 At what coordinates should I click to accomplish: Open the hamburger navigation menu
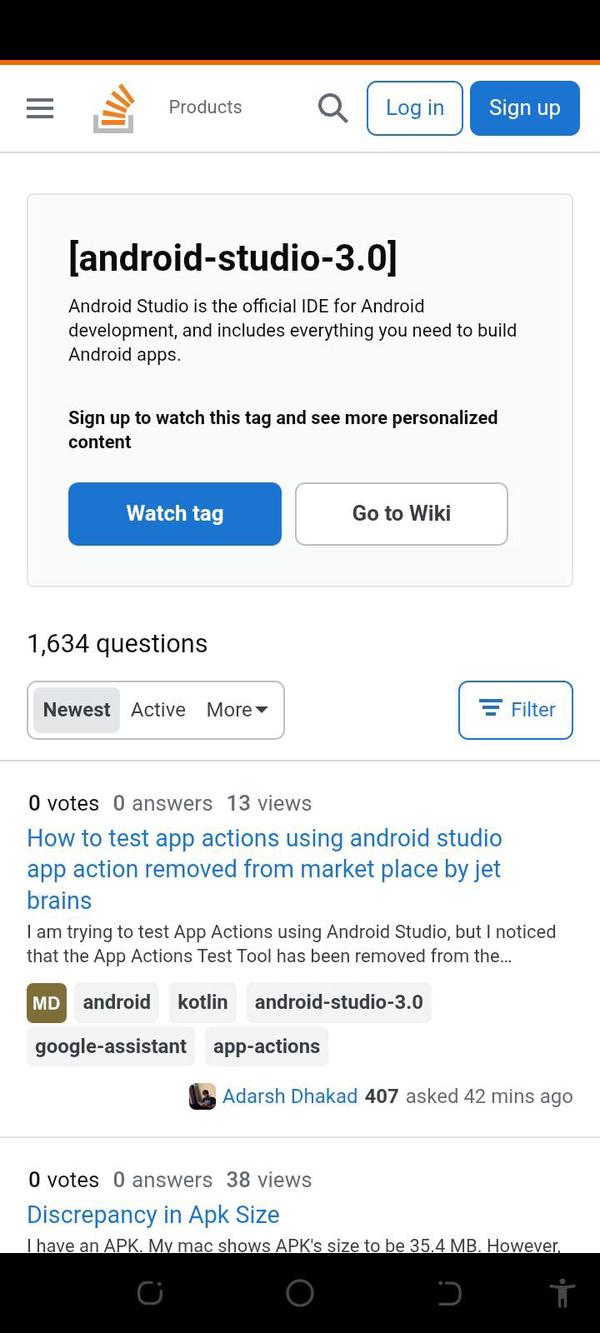[40, 108]
